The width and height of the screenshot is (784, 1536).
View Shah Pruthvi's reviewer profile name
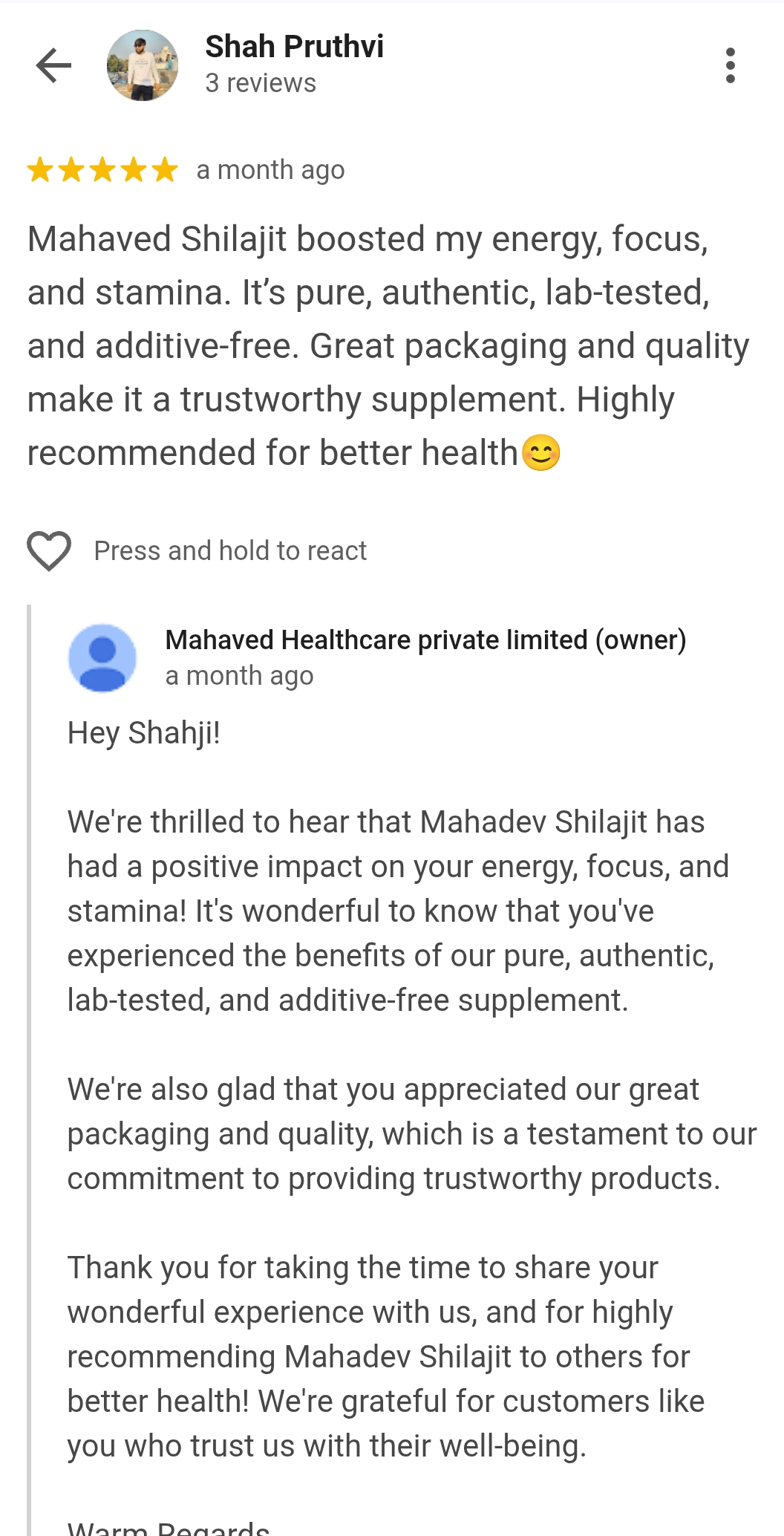tap(294, 47)
